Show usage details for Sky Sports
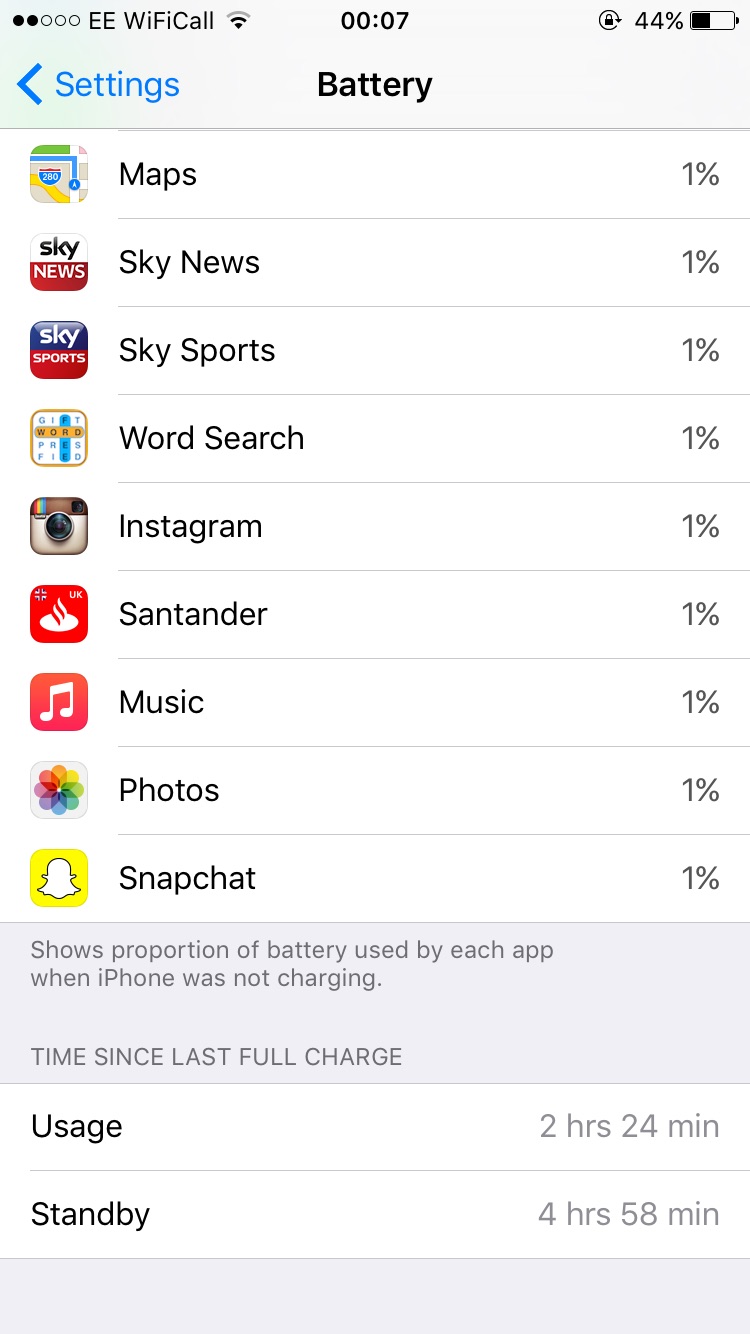 [x=375, y=351]
